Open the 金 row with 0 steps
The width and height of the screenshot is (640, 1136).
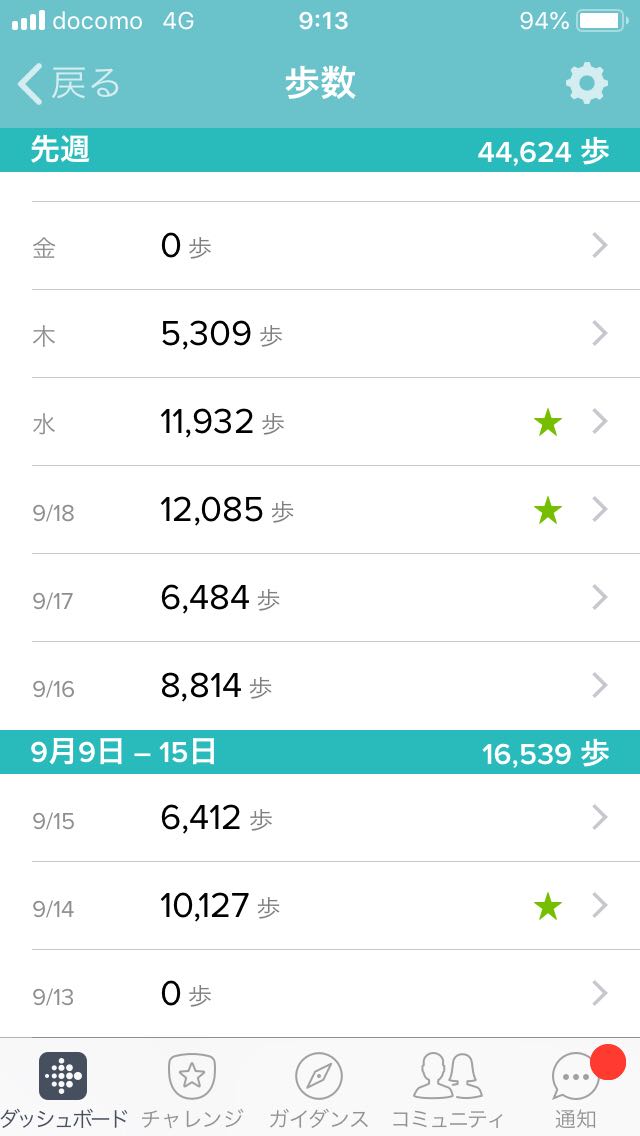pyautogui.click(x=320, y=246)
